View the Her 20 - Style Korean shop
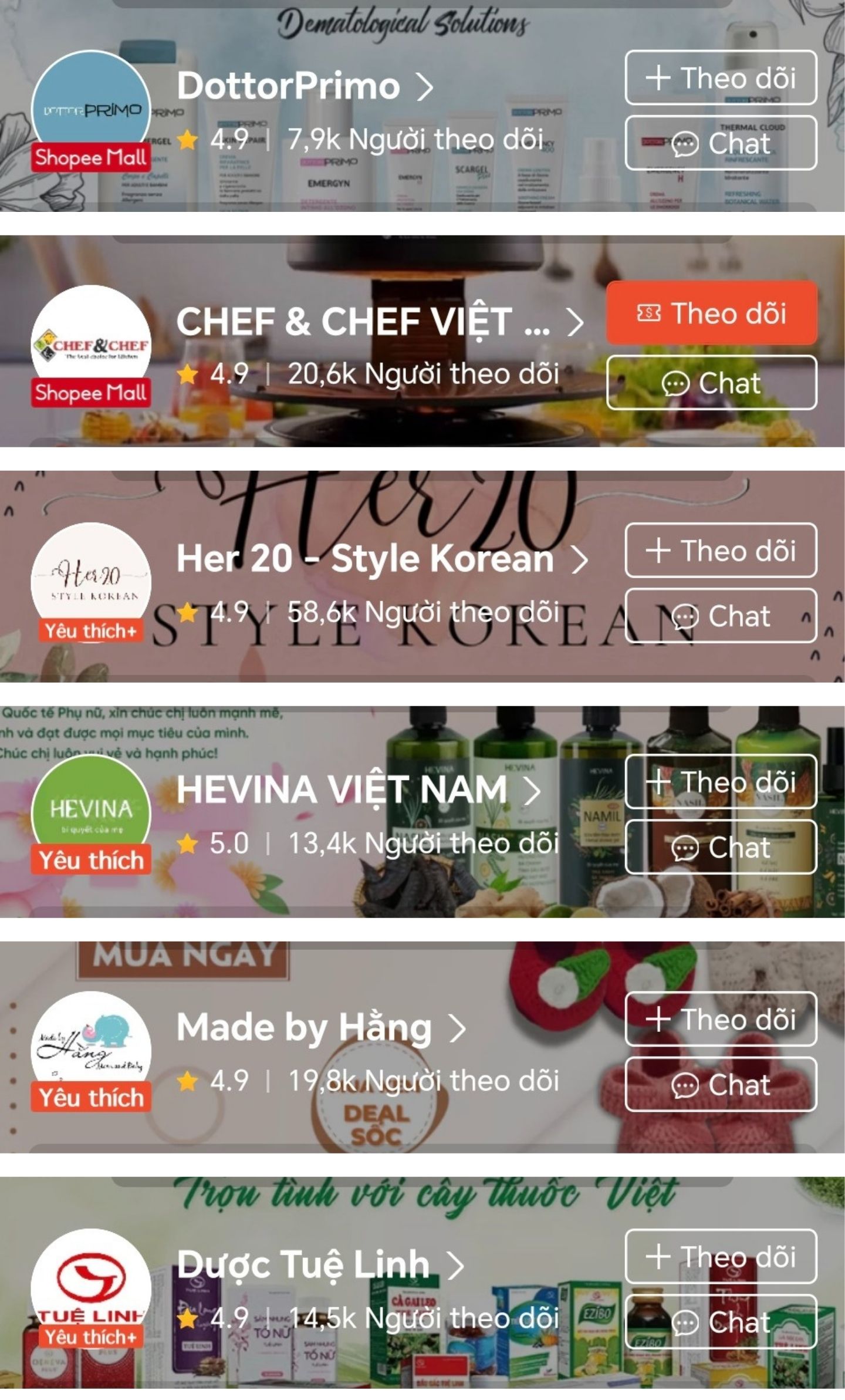Image resolution: width=845 pixels, height=1400 pixels. coord(381,558)
